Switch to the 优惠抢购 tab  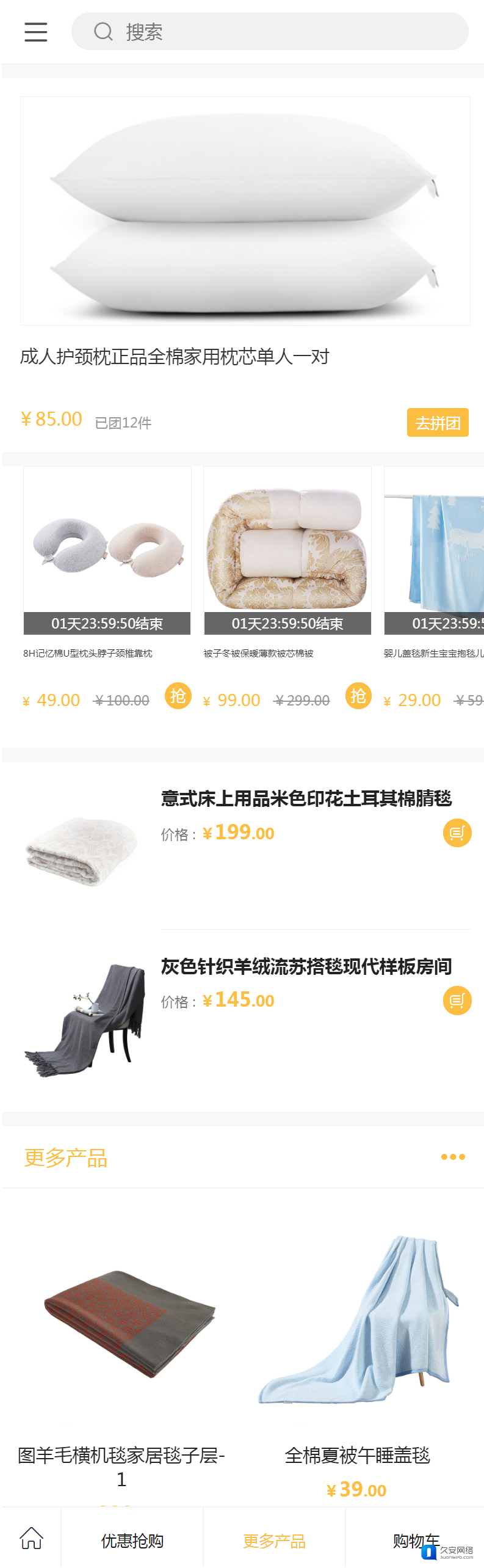point(132,1541)
